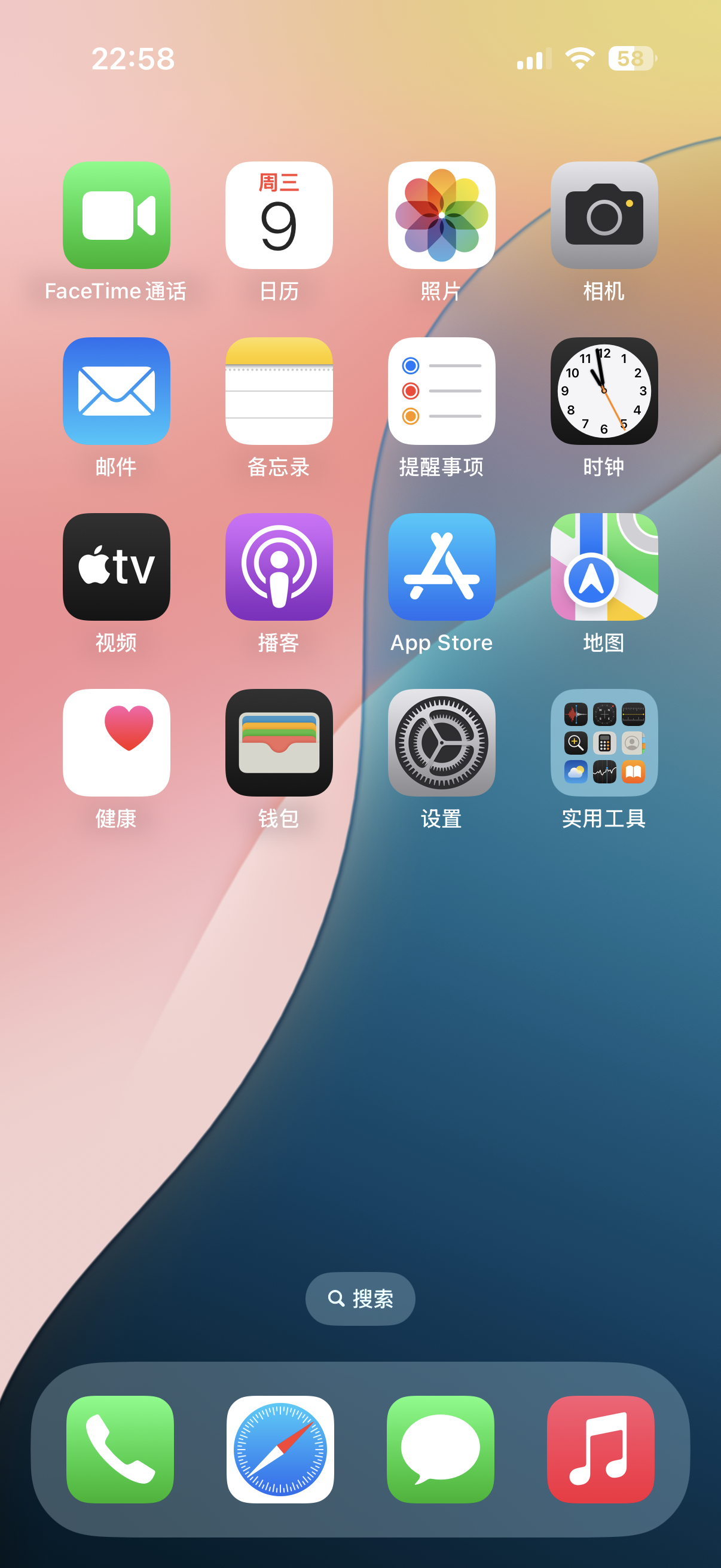Image resolution: width=721 pixels, height=1568 pixels.
Task: Tap the 搜索 search field
Action: click(359, 1298)
